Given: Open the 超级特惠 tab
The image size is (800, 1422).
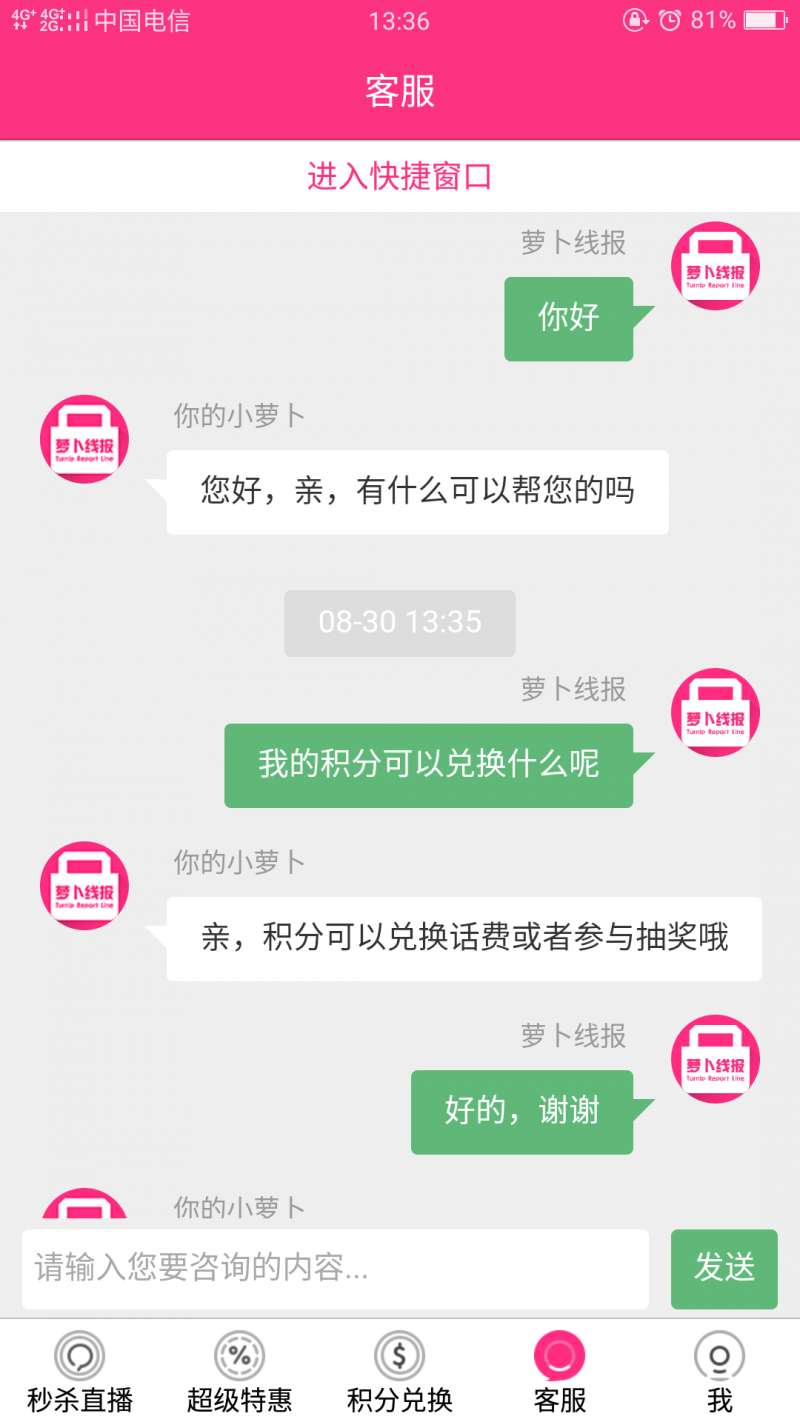Looking at the screenshot, I should (240, 1372).
